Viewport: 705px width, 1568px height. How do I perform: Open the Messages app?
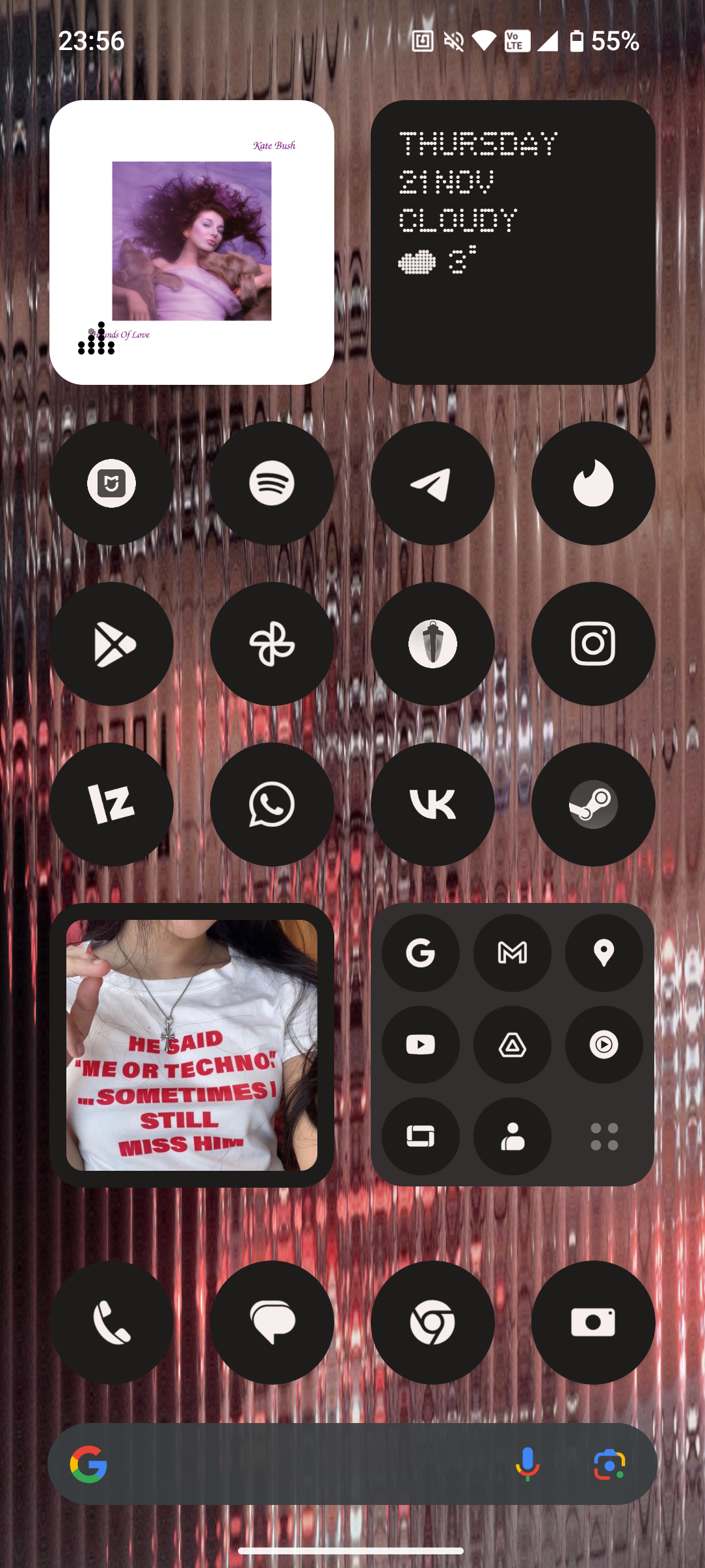click(272, 1322)
